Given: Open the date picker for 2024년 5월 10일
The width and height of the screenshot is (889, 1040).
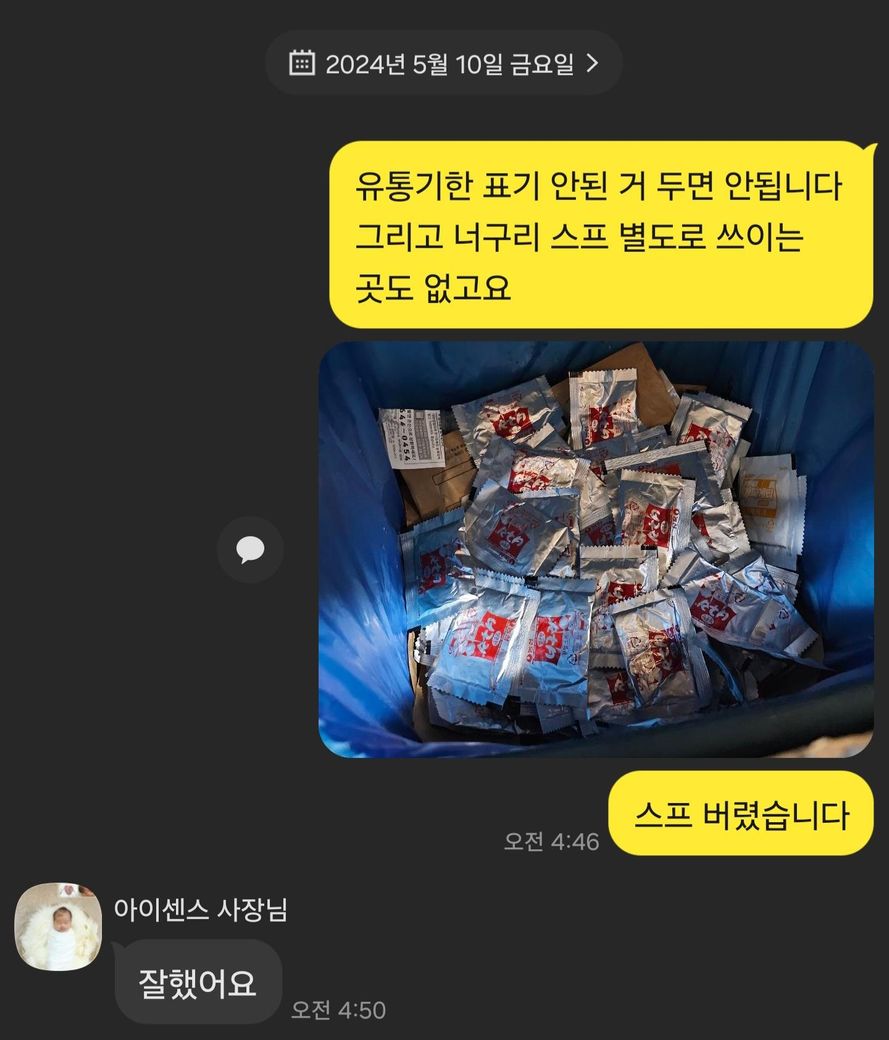Looking at the screenshot, I should pos(444,64).
